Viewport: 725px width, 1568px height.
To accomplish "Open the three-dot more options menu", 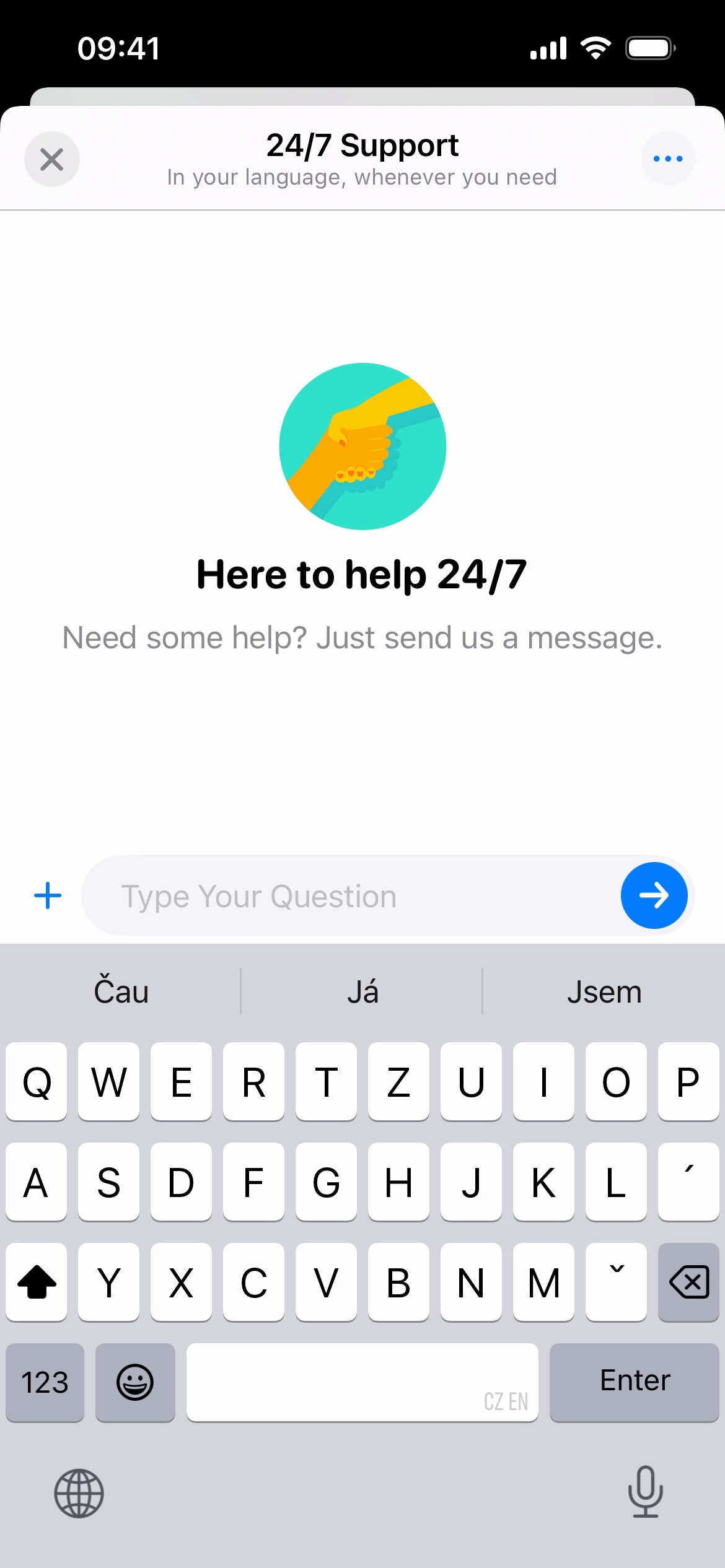I will pyautogui.click(x=667, y=159).
